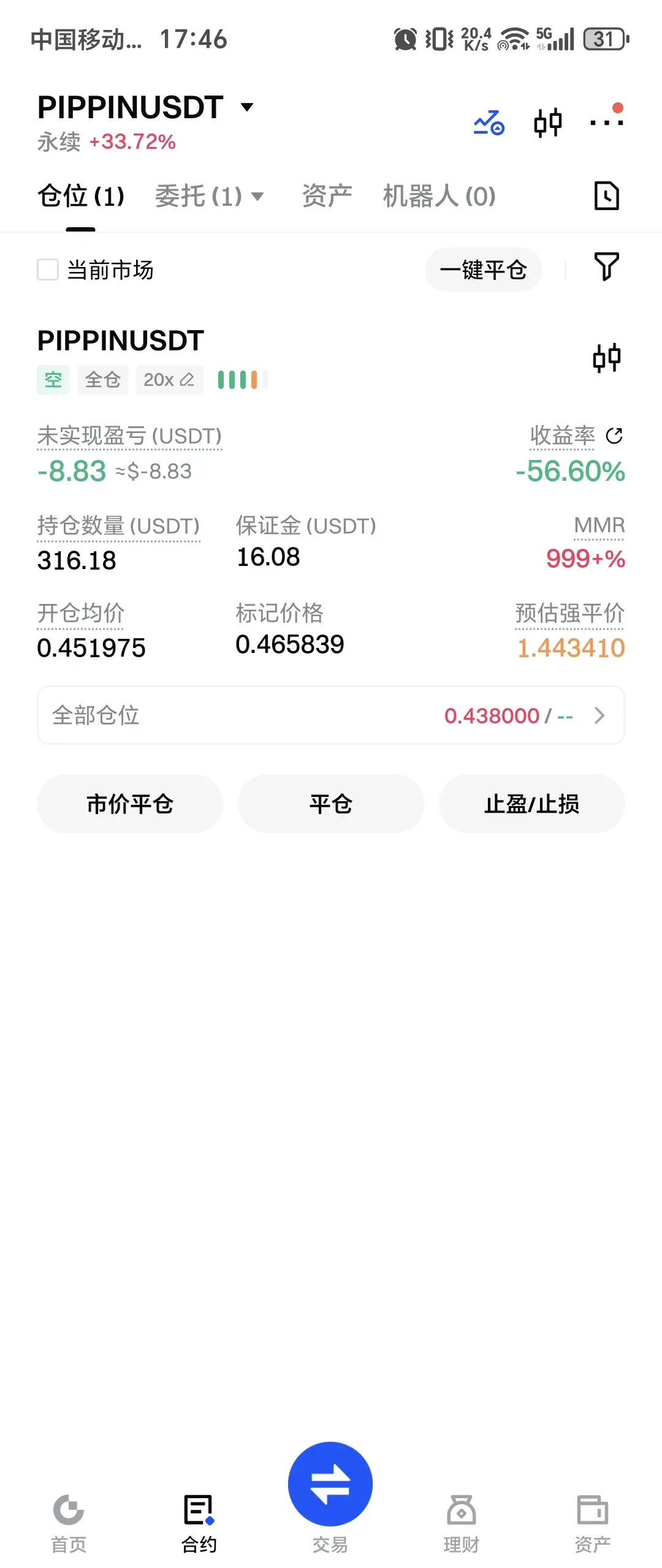Open the blue 交易 center button
Screen dimensions: 662x1568
(330, 1485)
